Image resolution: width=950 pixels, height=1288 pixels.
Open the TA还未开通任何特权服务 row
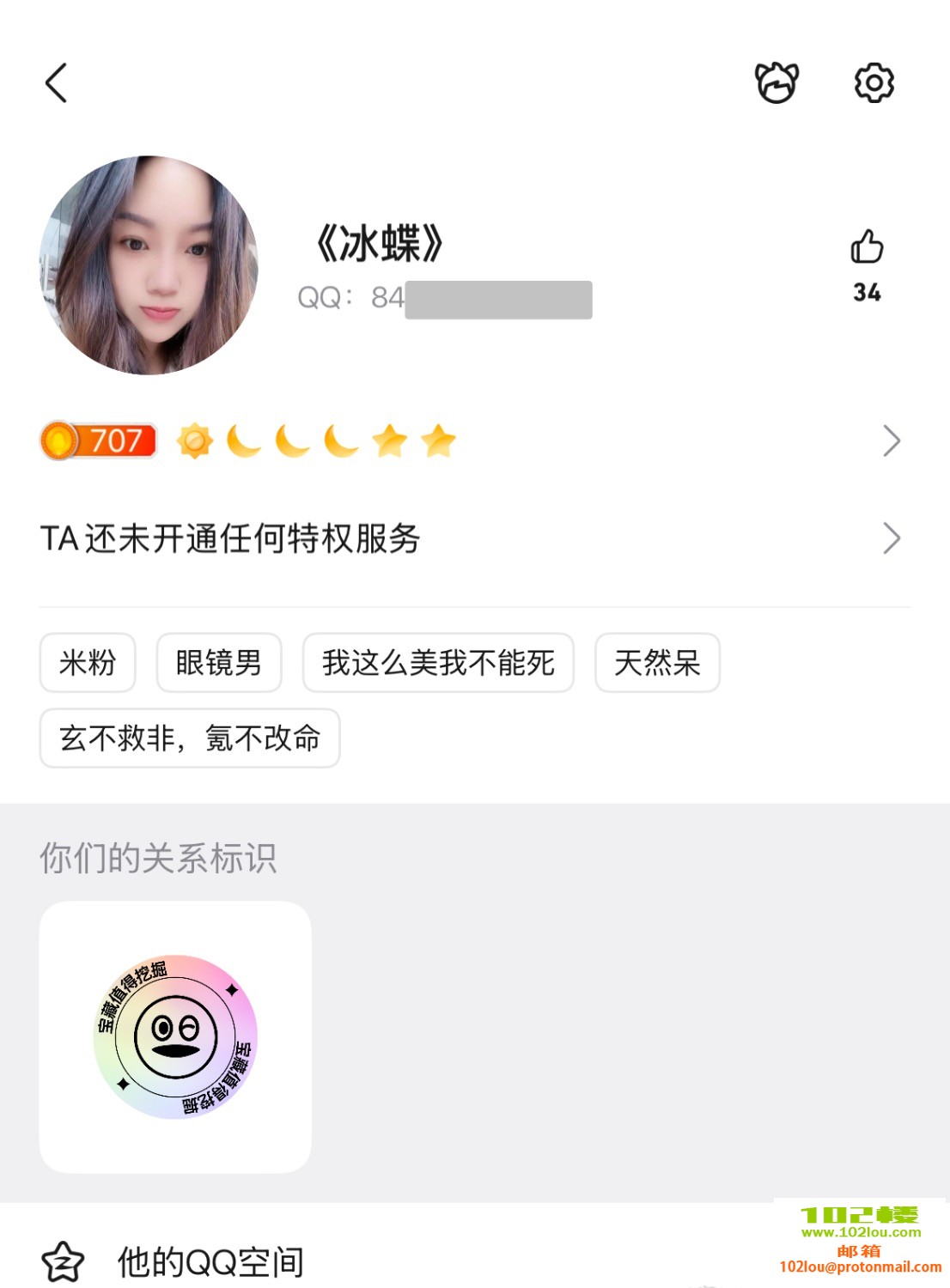tap(472, 539)
